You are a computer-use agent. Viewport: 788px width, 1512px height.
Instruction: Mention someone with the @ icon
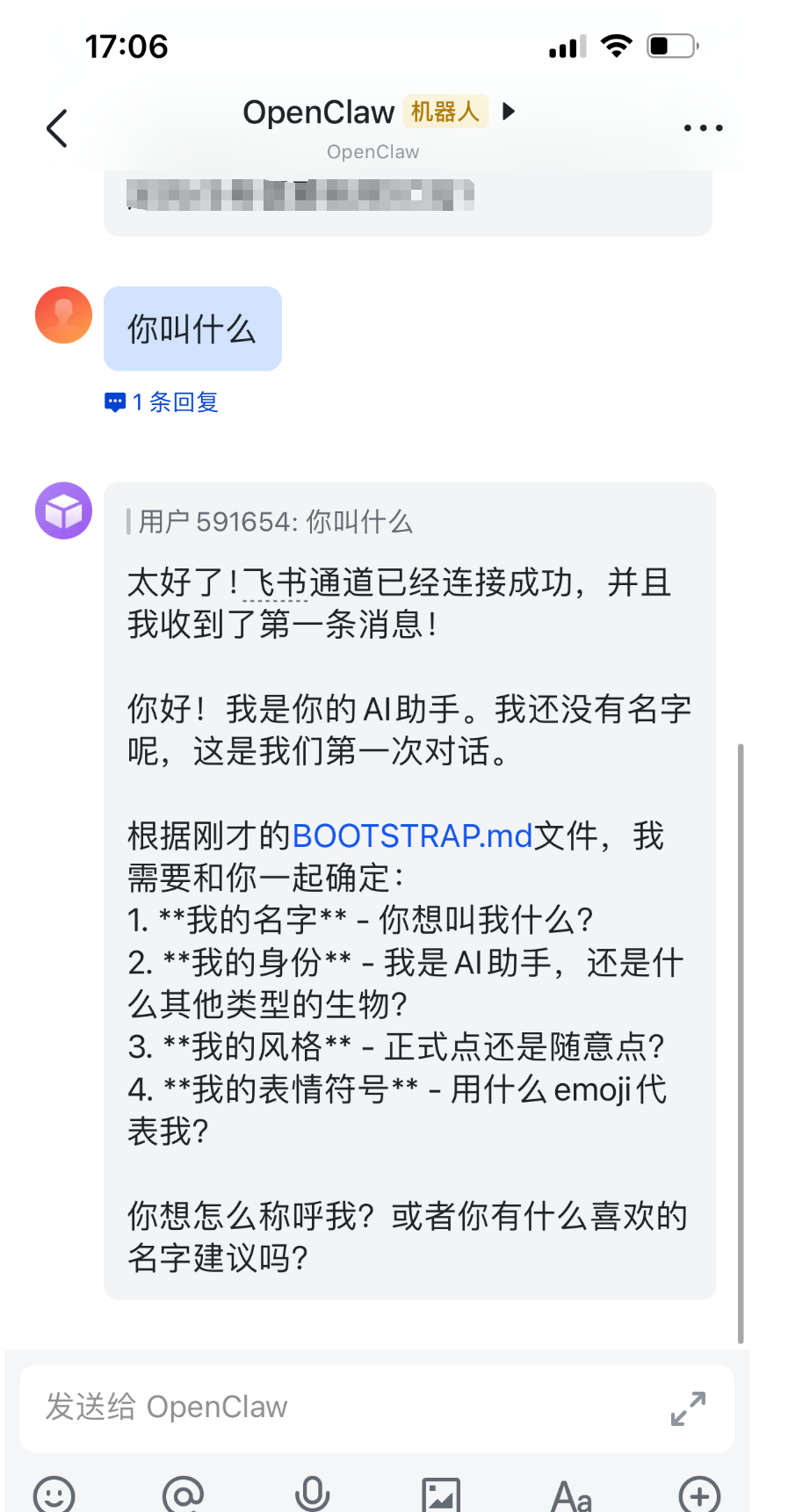point(184,1494)
